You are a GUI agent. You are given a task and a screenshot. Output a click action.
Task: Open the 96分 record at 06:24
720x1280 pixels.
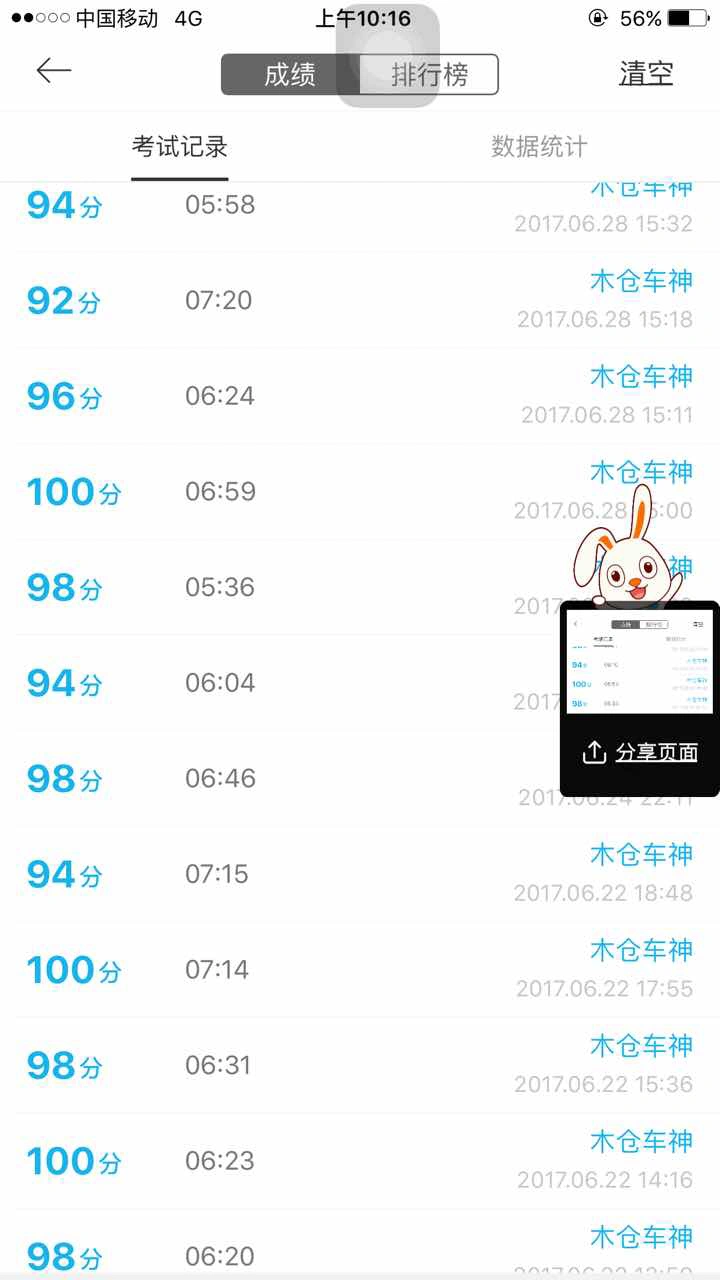(360, 396)
